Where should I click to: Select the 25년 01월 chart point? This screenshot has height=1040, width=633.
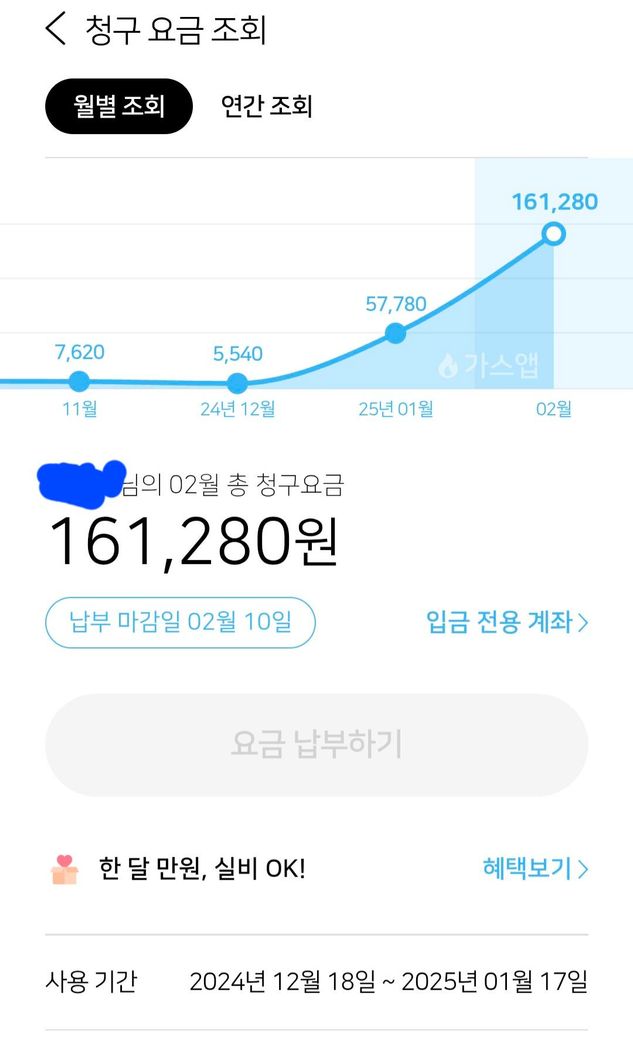click(x=395, y=333)
